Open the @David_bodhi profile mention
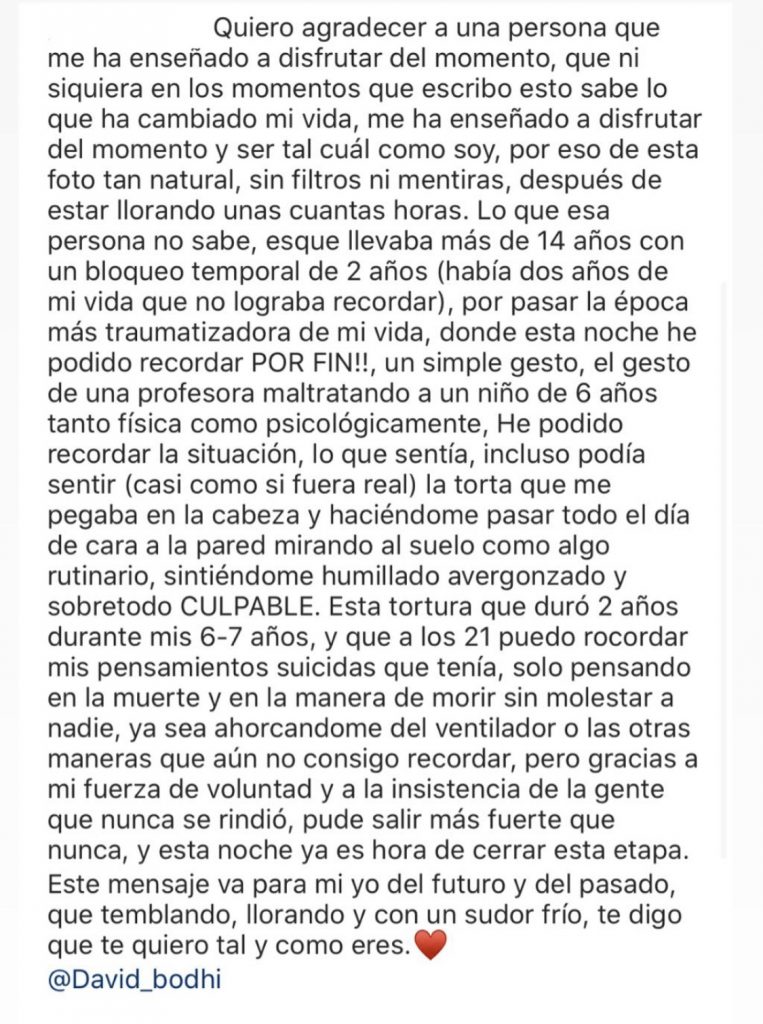This screenshot has height=1024, width=763. 134,979
